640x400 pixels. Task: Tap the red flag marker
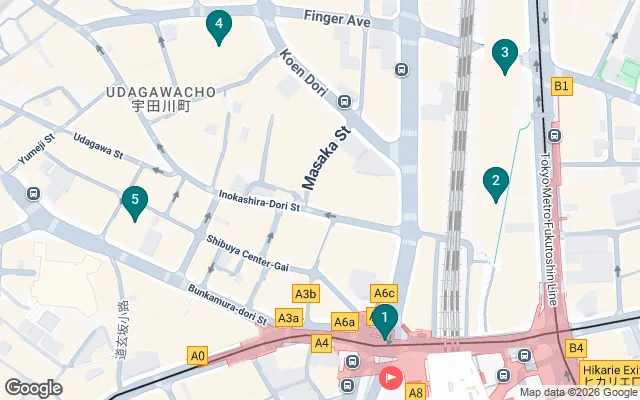pos(389,379)
